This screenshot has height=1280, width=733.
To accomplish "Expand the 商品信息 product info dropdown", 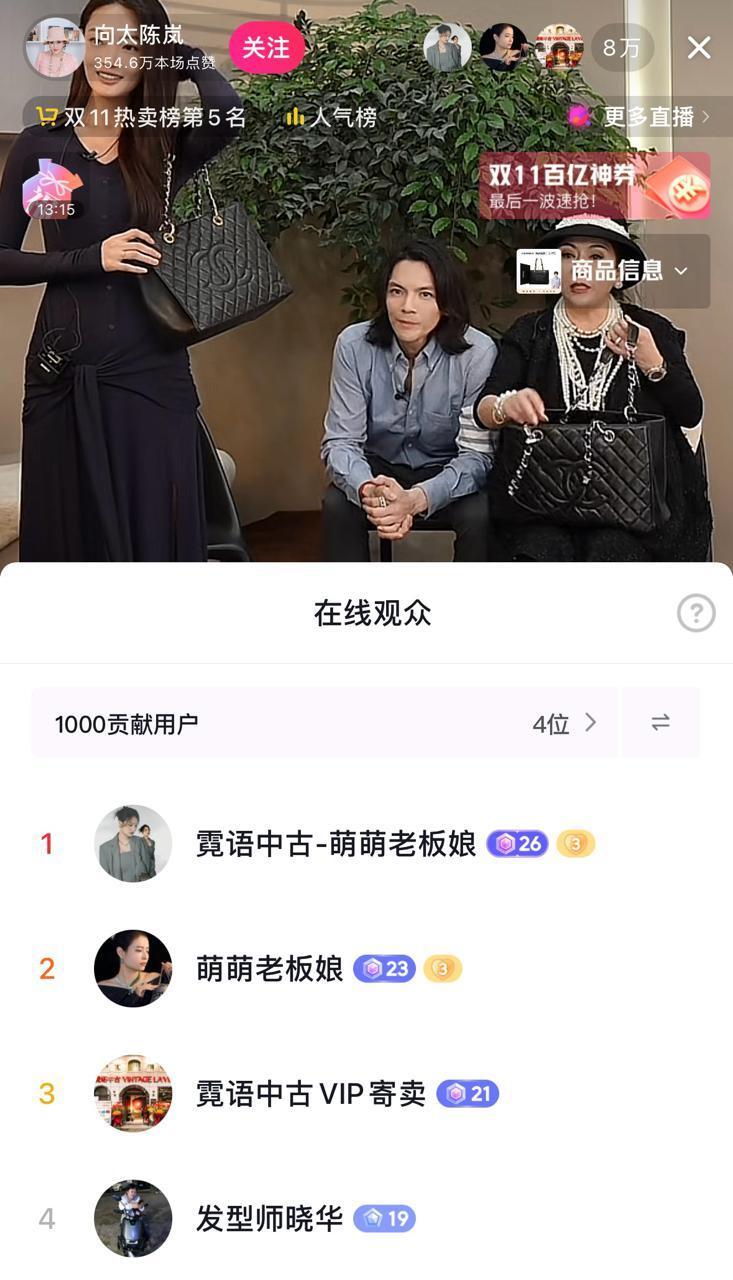I will click(x=613, y=271).
